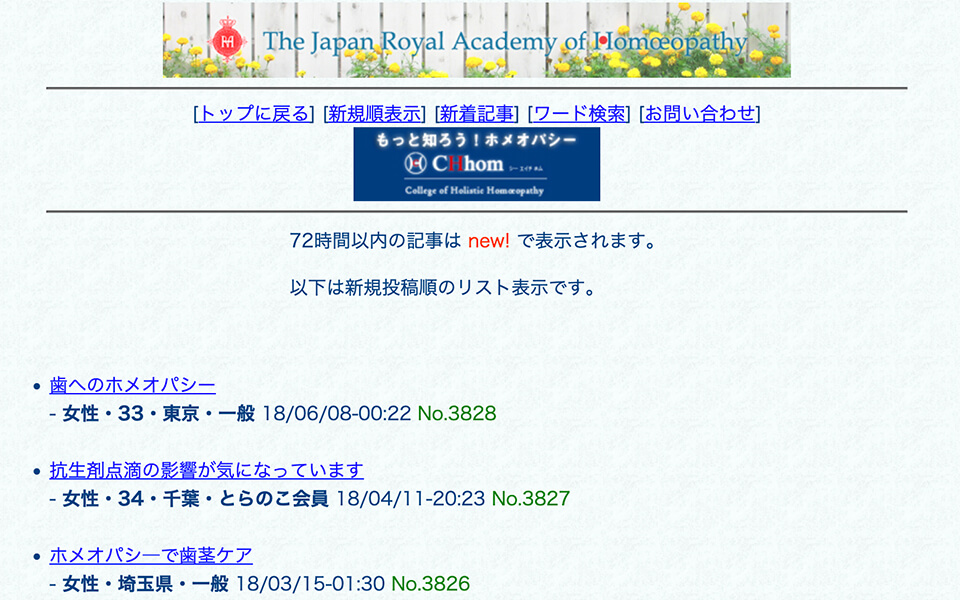Open the お問い合わせ link

700,113
